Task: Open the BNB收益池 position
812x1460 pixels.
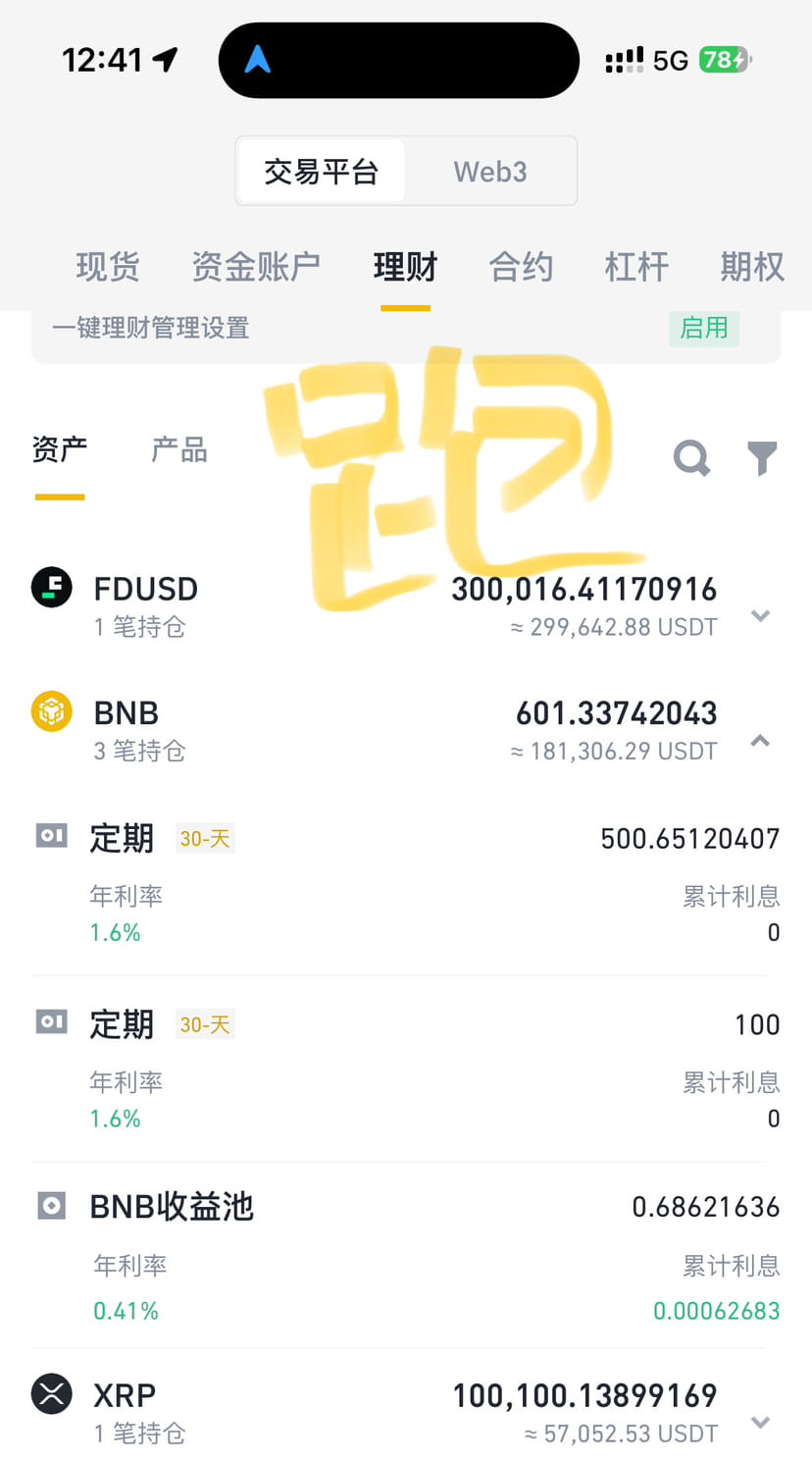Action: [406, 1256]
